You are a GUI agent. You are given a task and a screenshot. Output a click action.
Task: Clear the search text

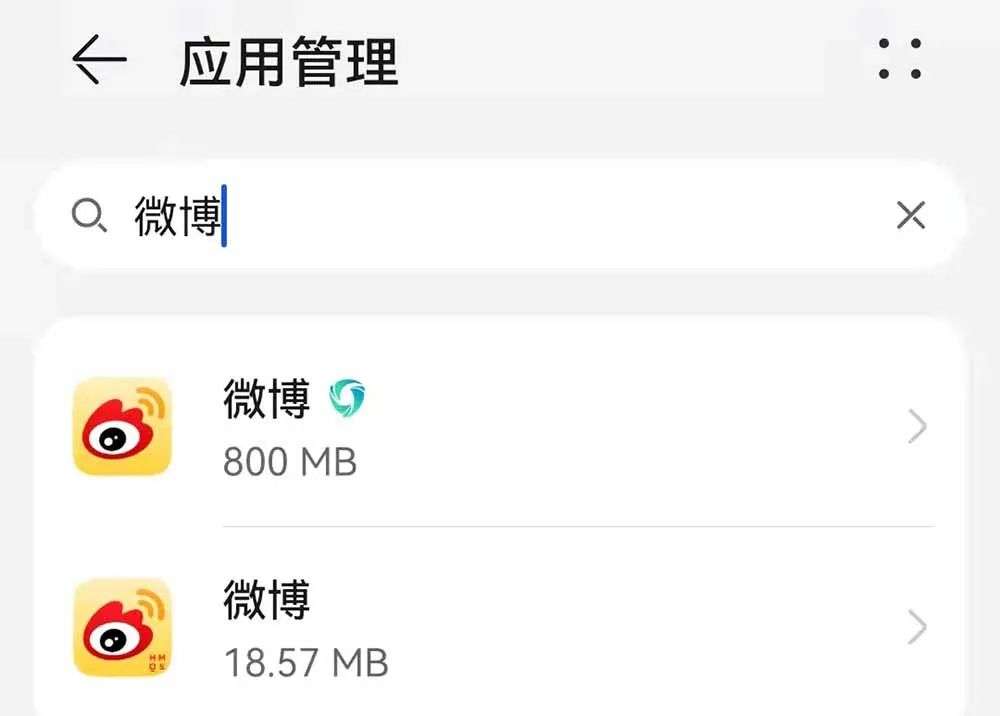point(910,215)
